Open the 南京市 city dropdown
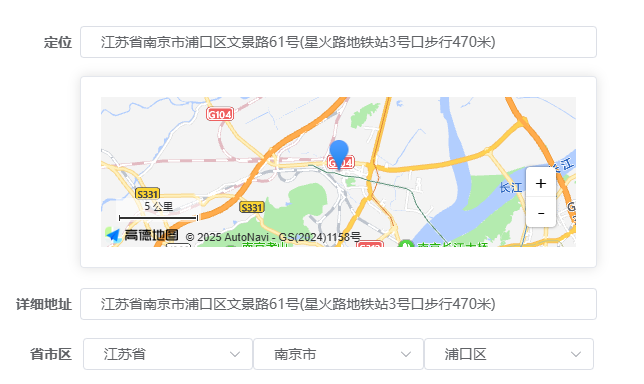The width and height of the screenshot is (644, 384). point(338,354)
